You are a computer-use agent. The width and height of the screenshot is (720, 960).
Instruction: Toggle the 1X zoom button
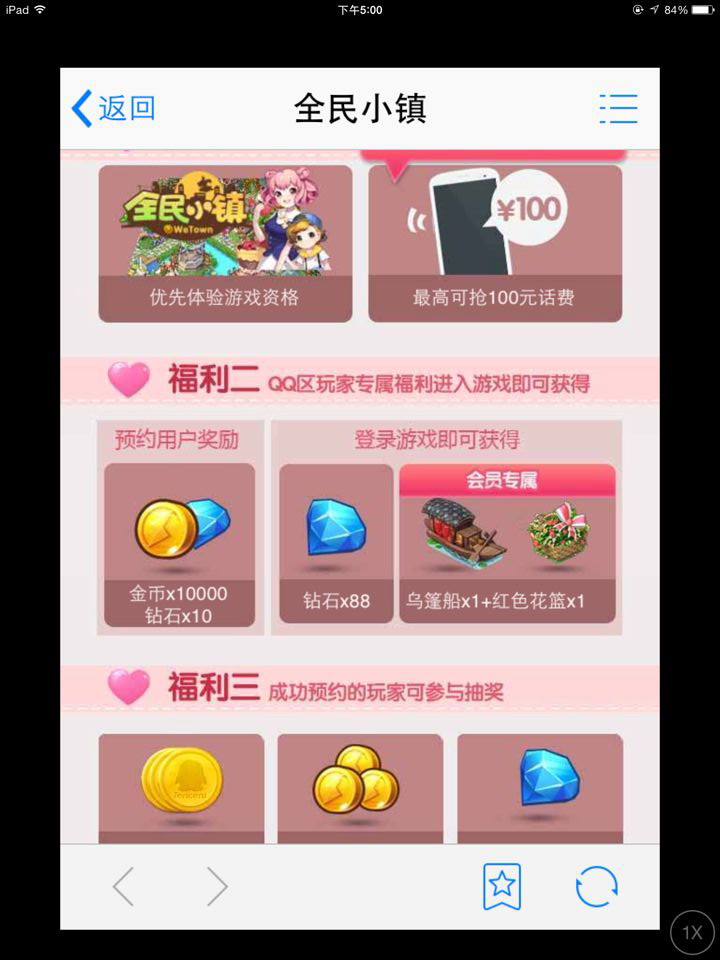pyautogui.click(x=692, y=932)
